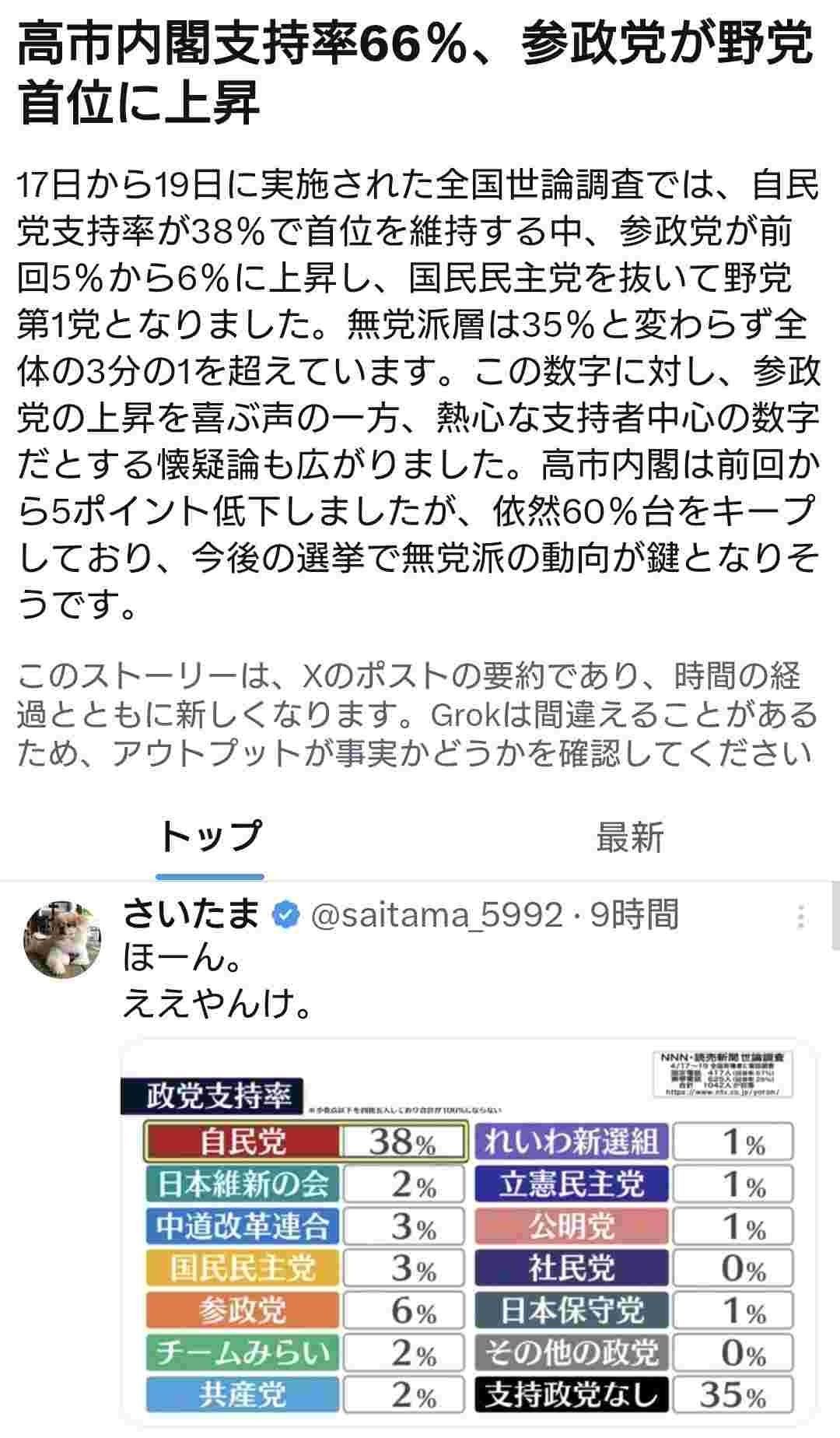840x1438 pixels.
Task: Open the @saitama_5992 profile link
Action: click(x=436, y=915)
